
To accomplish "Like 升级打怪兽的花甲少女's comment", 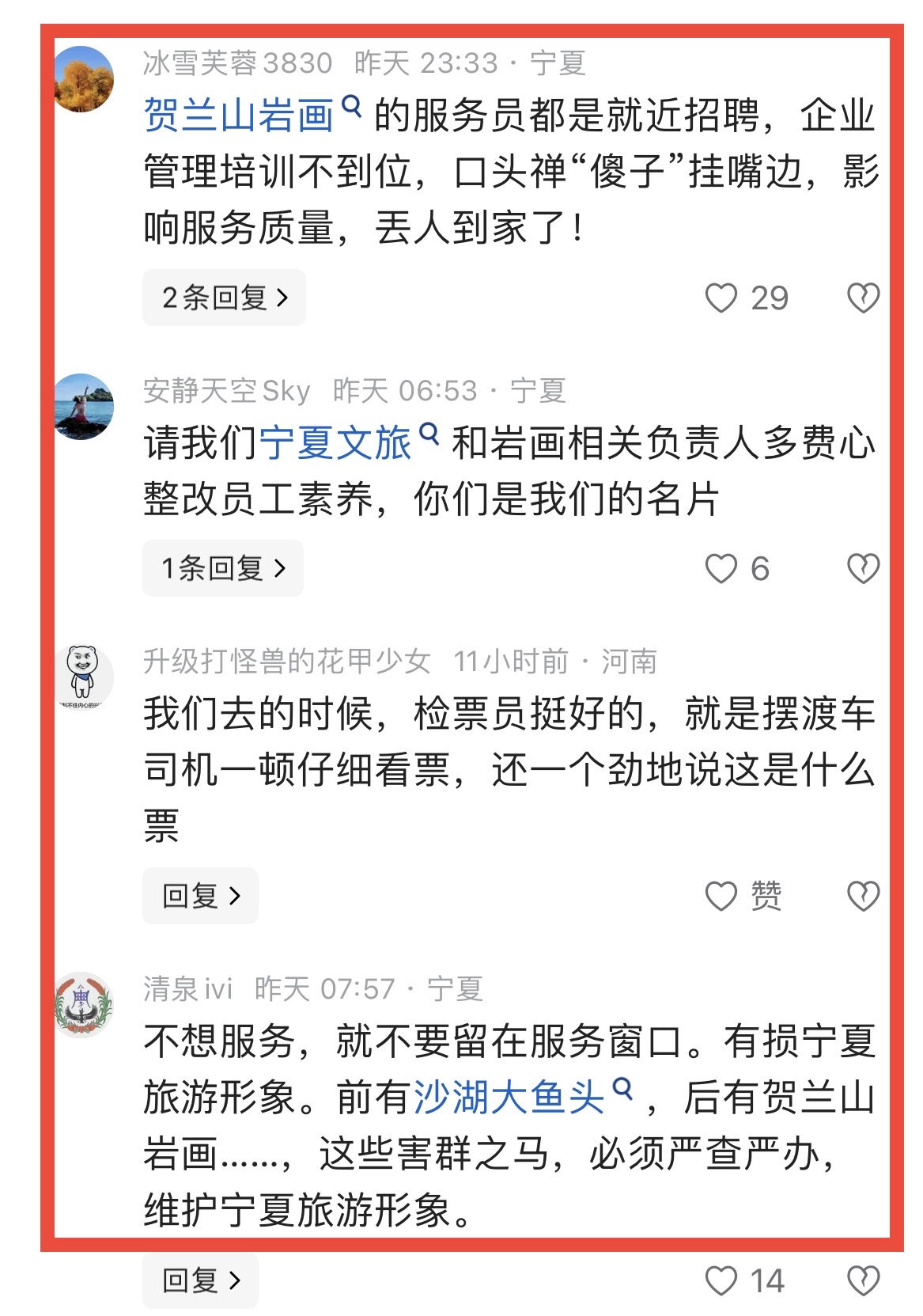I will tap(721, 897).
